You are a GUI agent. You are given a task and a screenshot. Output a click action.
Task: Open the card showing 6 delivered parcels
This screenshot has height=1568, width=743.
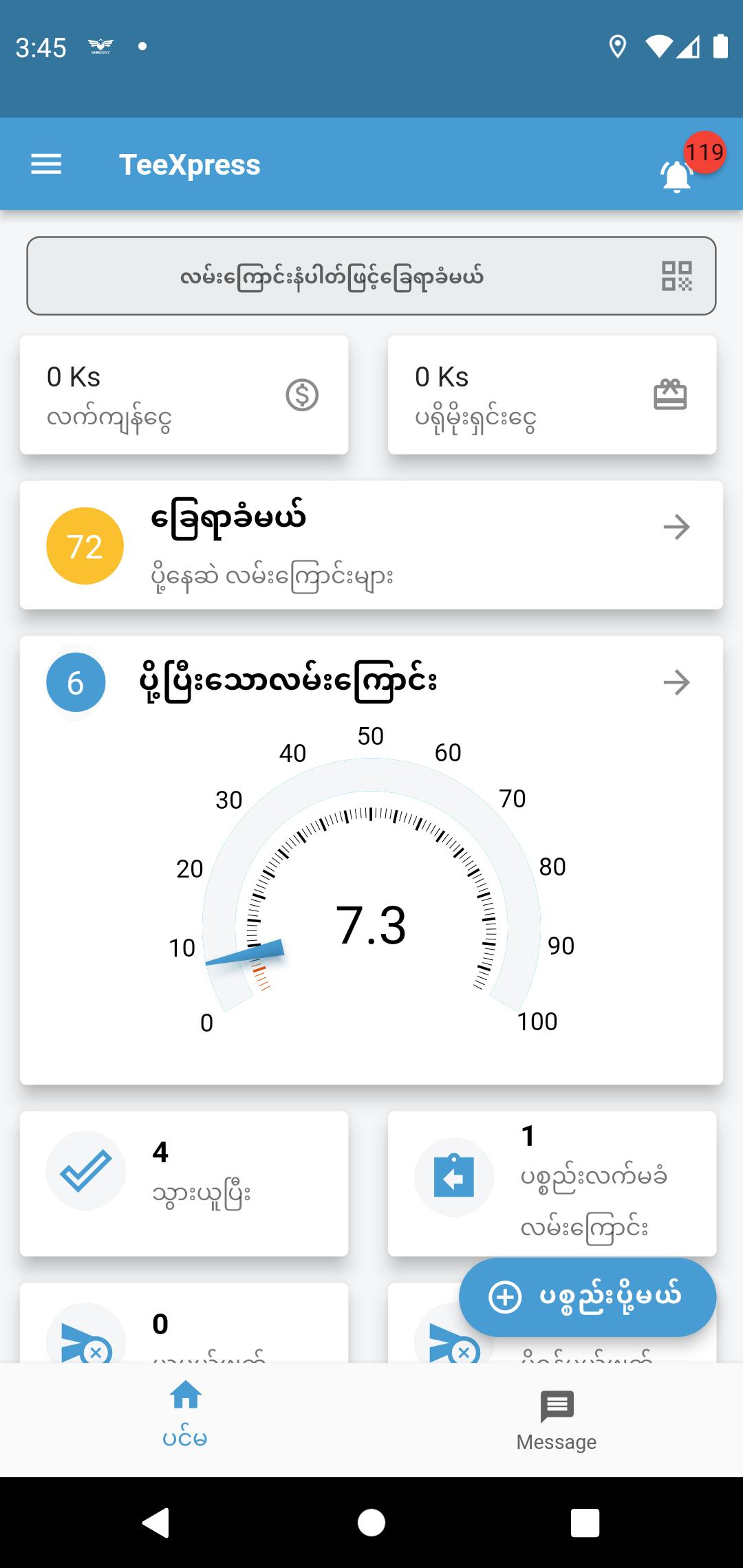pyautogui.click(x=371, y=682)
